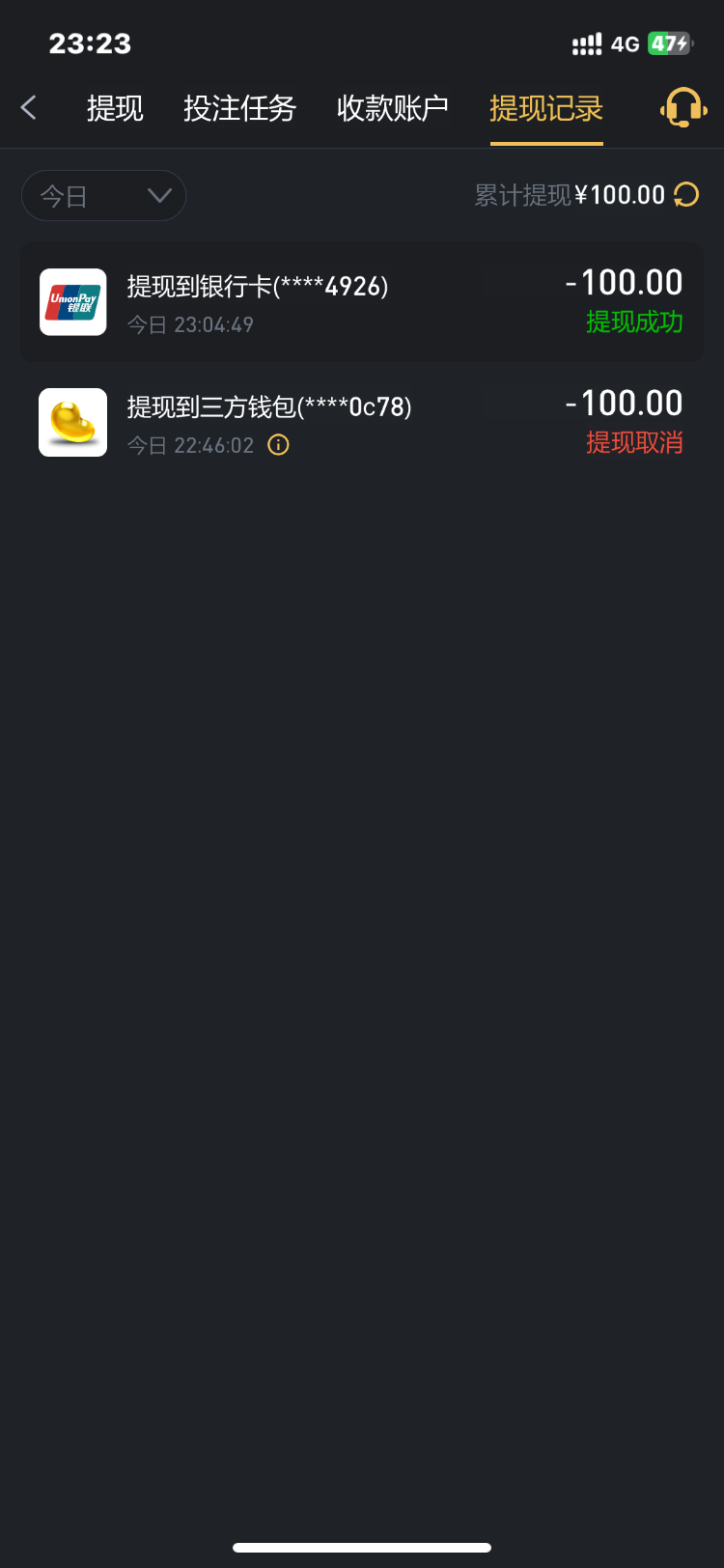The height and width of the screenshot is (1568, 724).
Task: Contact customer service via headset icon
Action: 682,107
